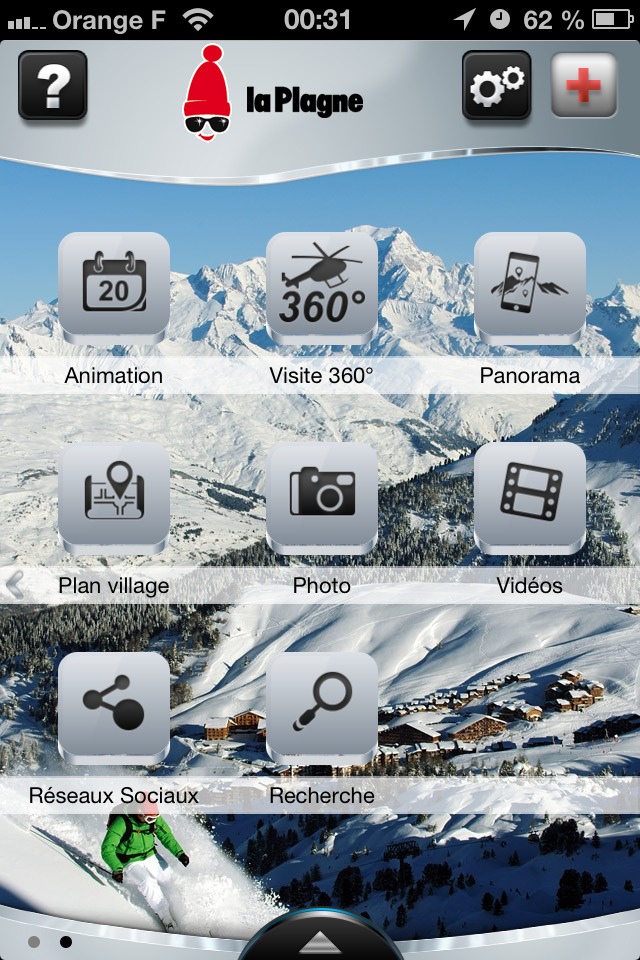Open Réseaux Sociaux sharing options
Image resolution: width=640 pixels, height=960 pixels.
click(113, 708)
